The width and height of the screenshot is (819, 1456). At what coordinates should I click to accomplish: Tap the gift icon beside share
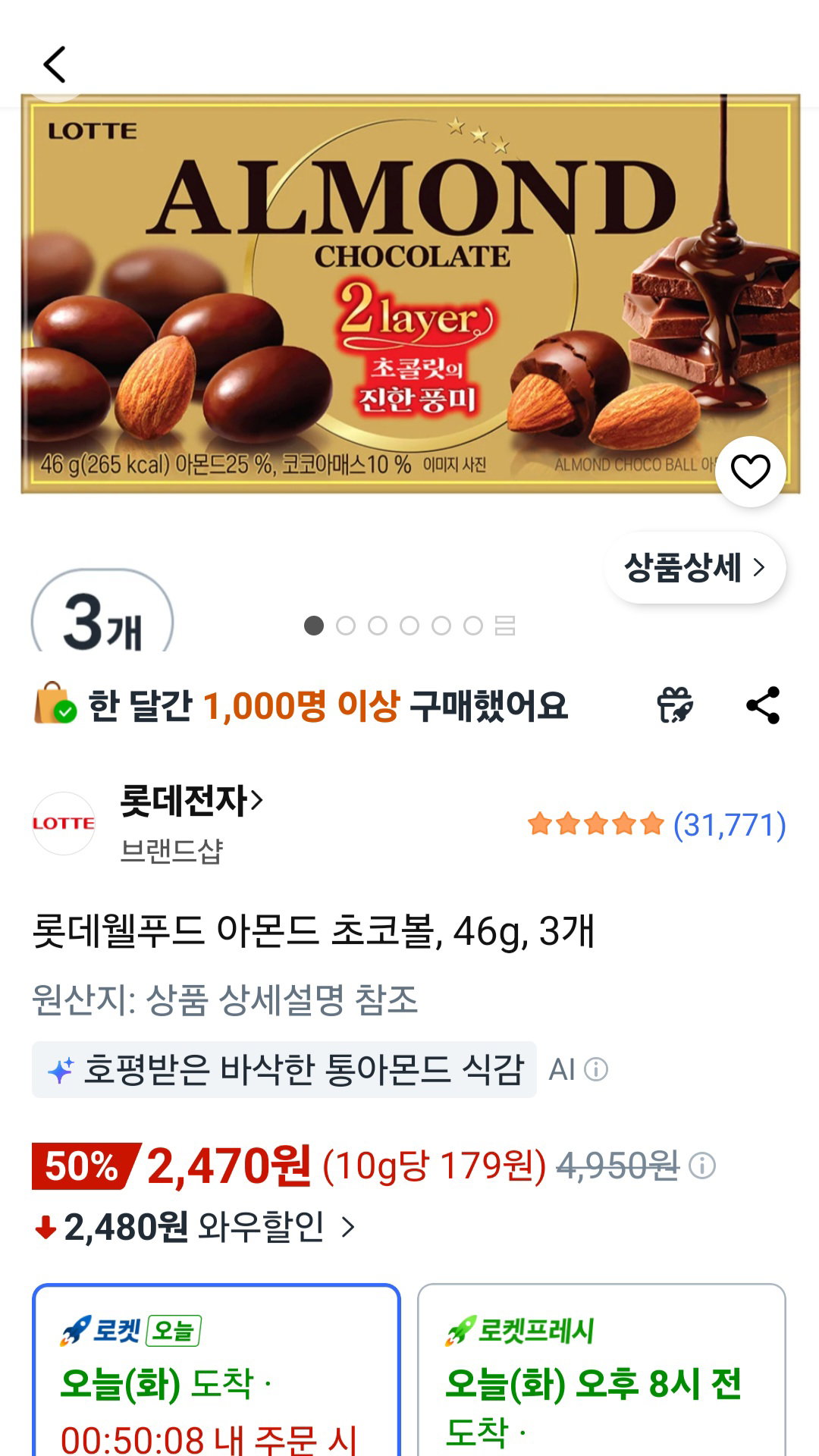click(674, 705)
